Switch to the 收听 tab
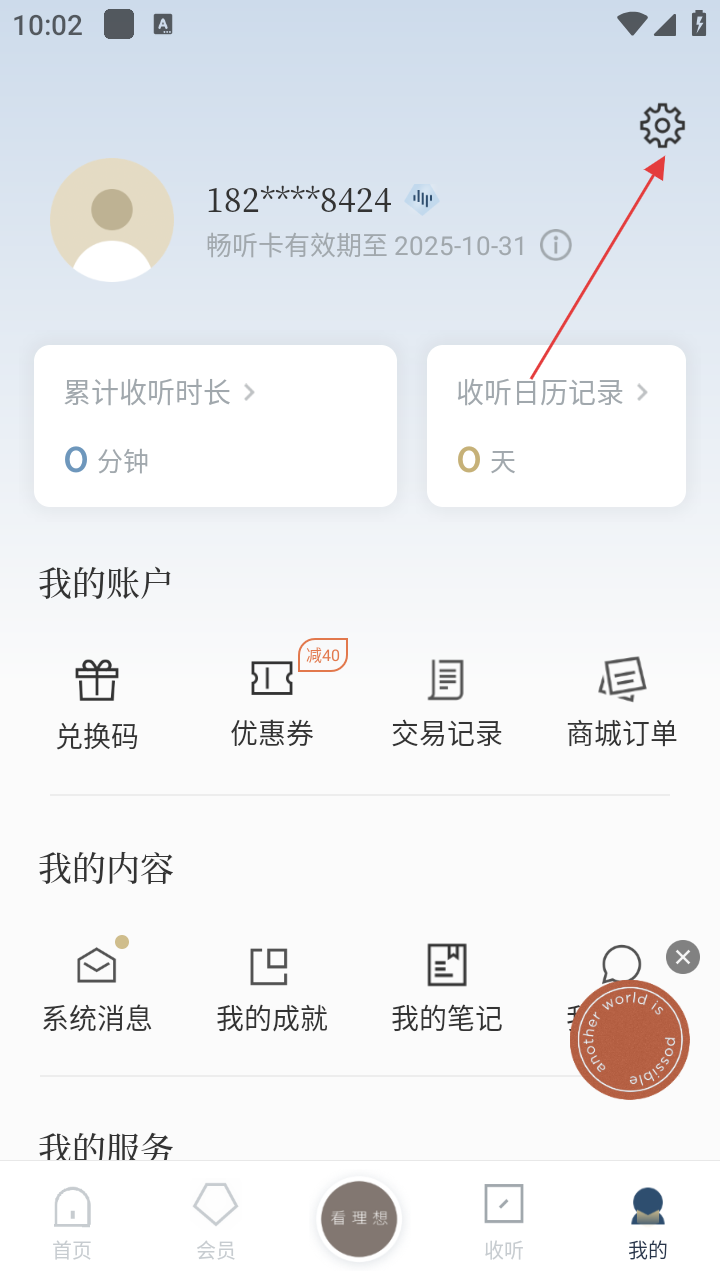Screen dimensions: 720x1280 point(504,1220)
